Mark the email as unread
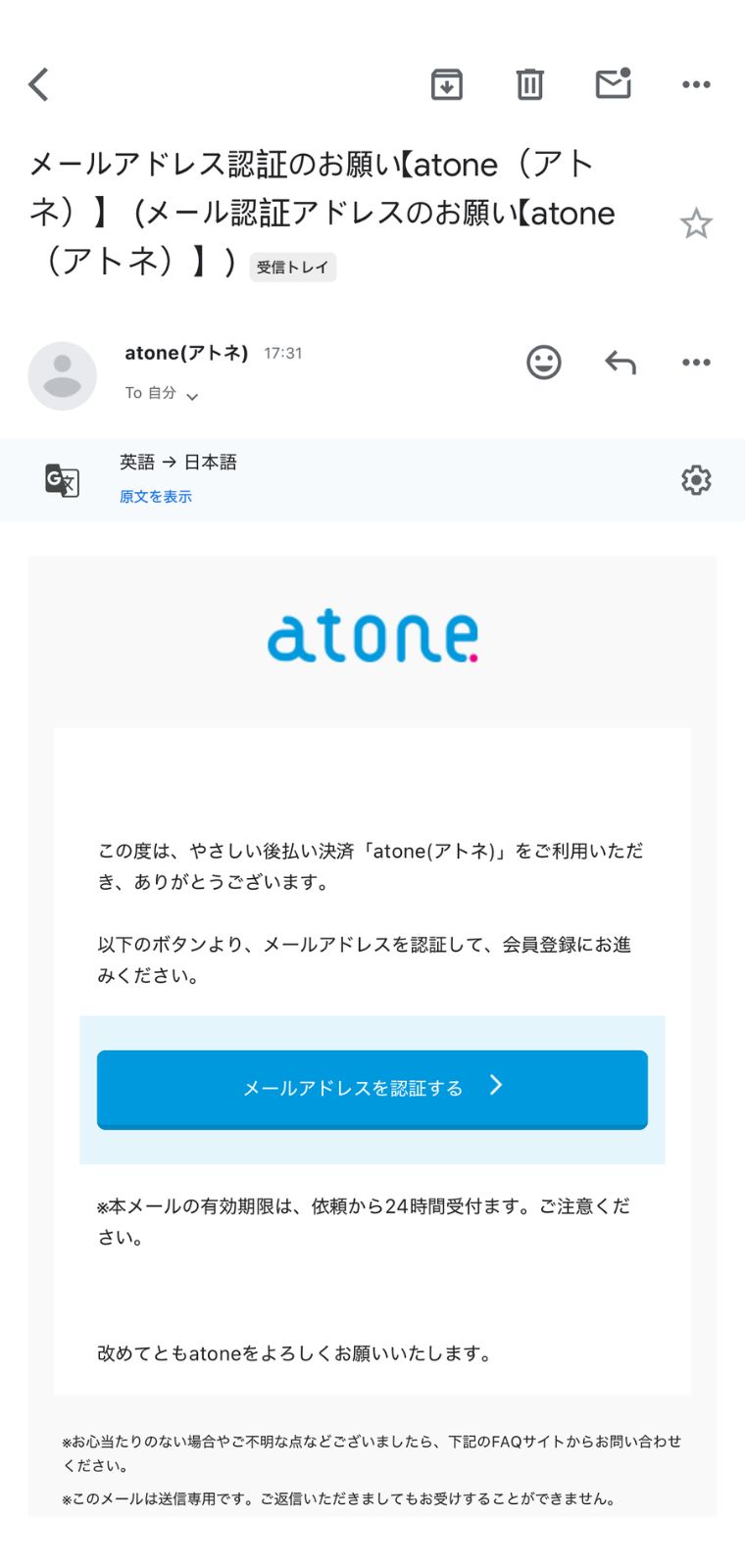 (614, 83)
